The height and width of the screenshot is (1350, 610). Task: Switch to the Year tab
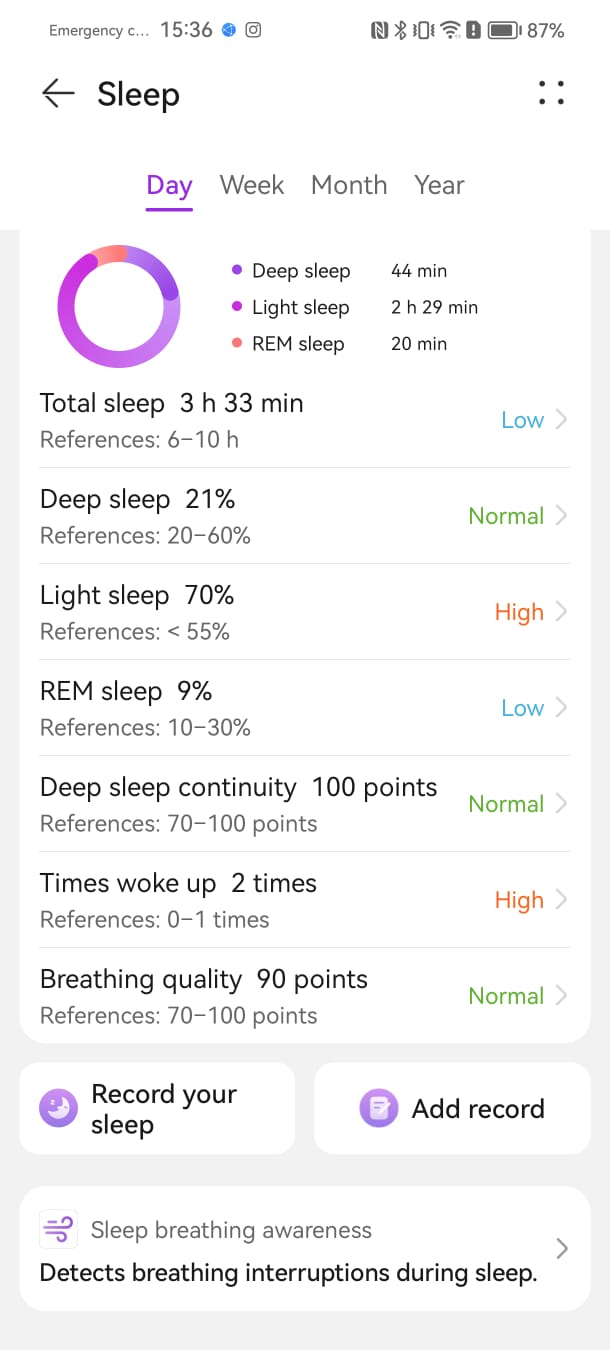[x=439, y=185]
